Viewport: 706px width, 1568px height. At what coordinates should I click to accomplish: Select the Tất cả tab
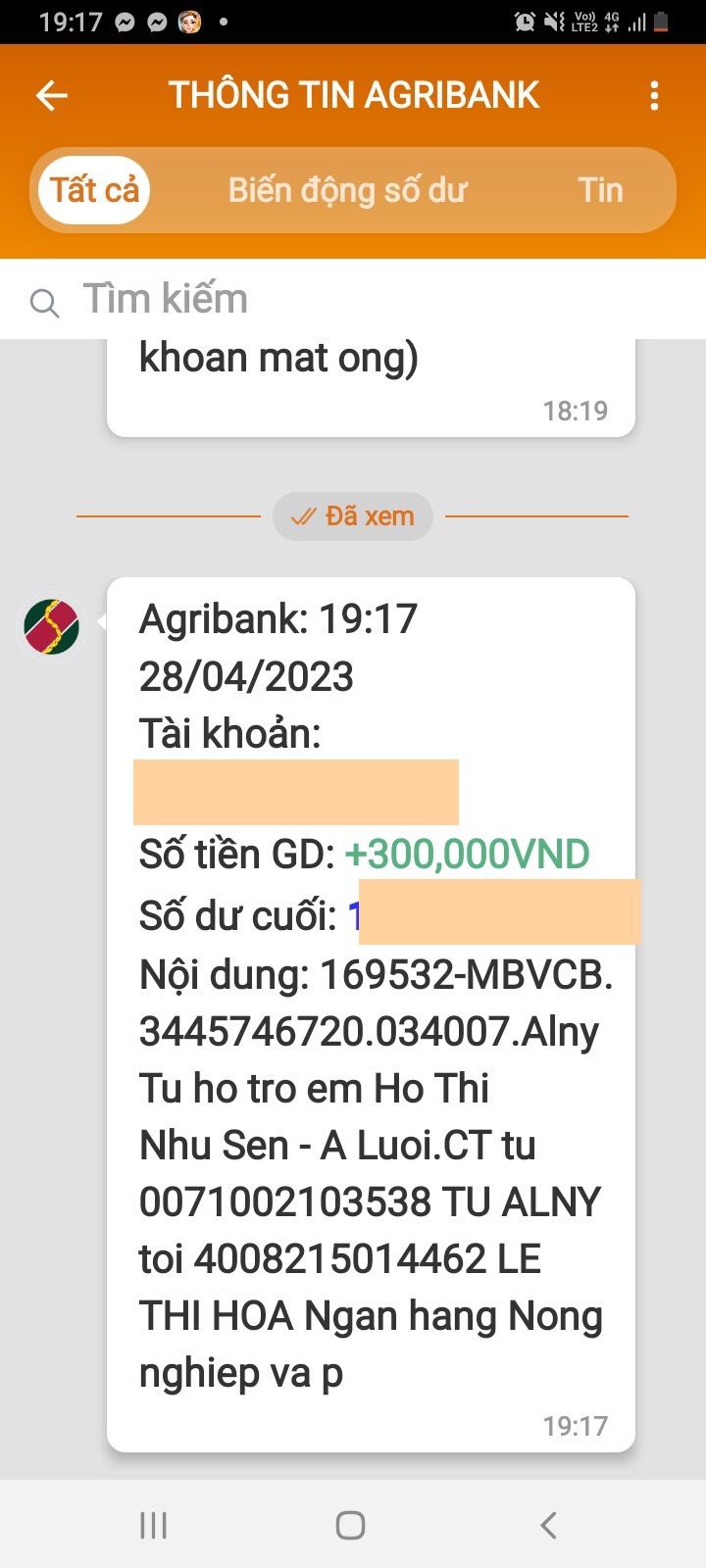[x=94, y=190]
